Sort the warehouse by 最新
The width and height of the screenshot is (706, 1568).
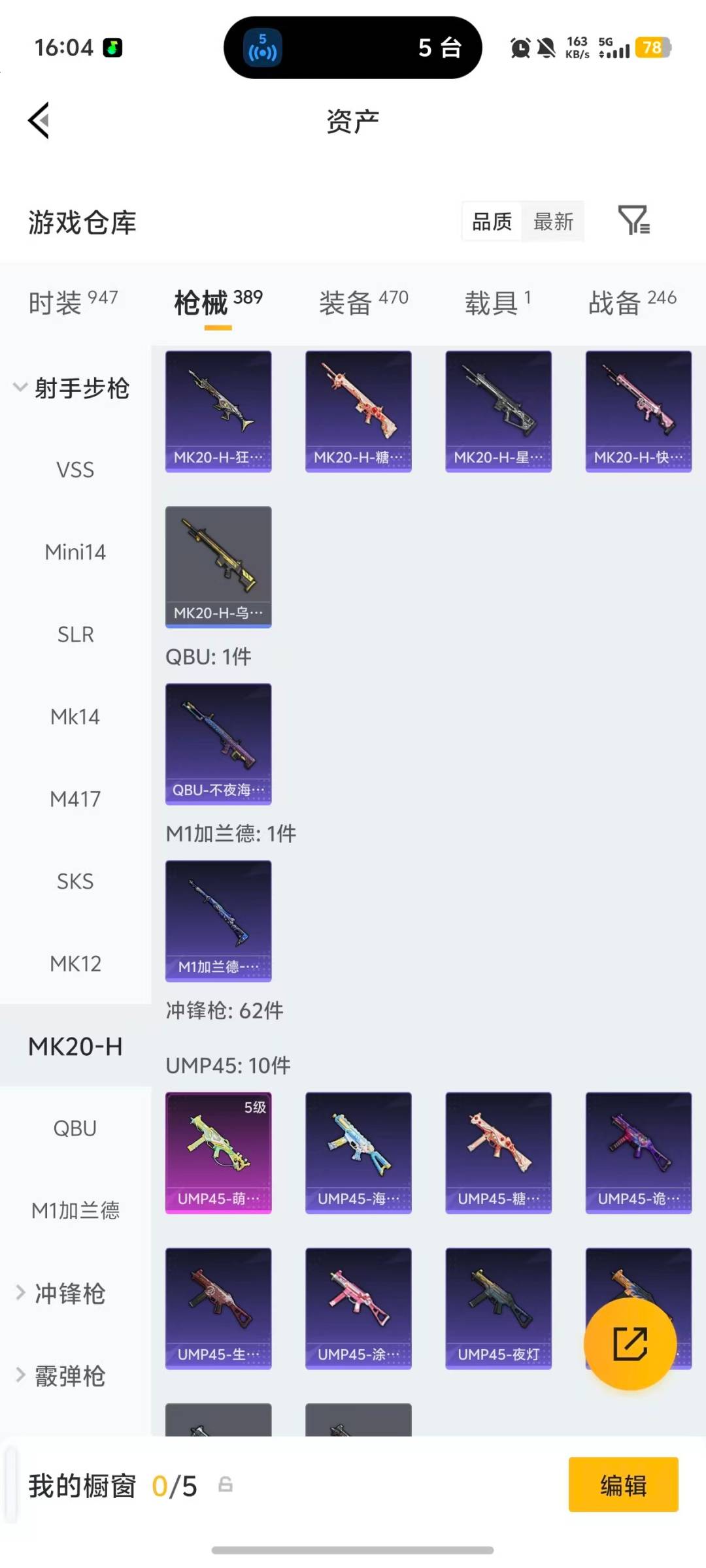pyautogui.click(x=553, y=222)
